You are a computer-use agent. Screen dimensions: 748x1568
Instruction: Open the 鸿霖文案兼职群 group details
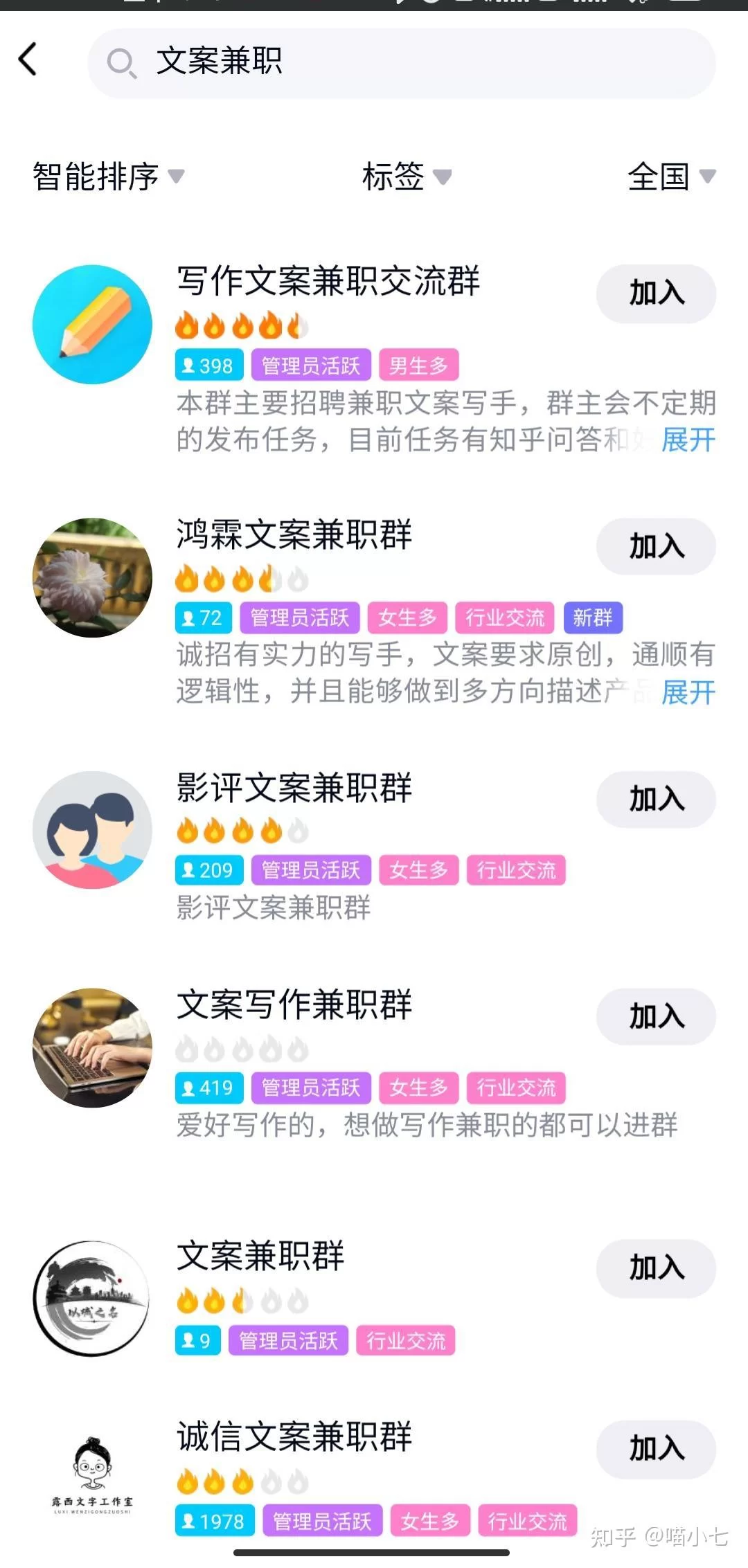[x=294, y=534]
